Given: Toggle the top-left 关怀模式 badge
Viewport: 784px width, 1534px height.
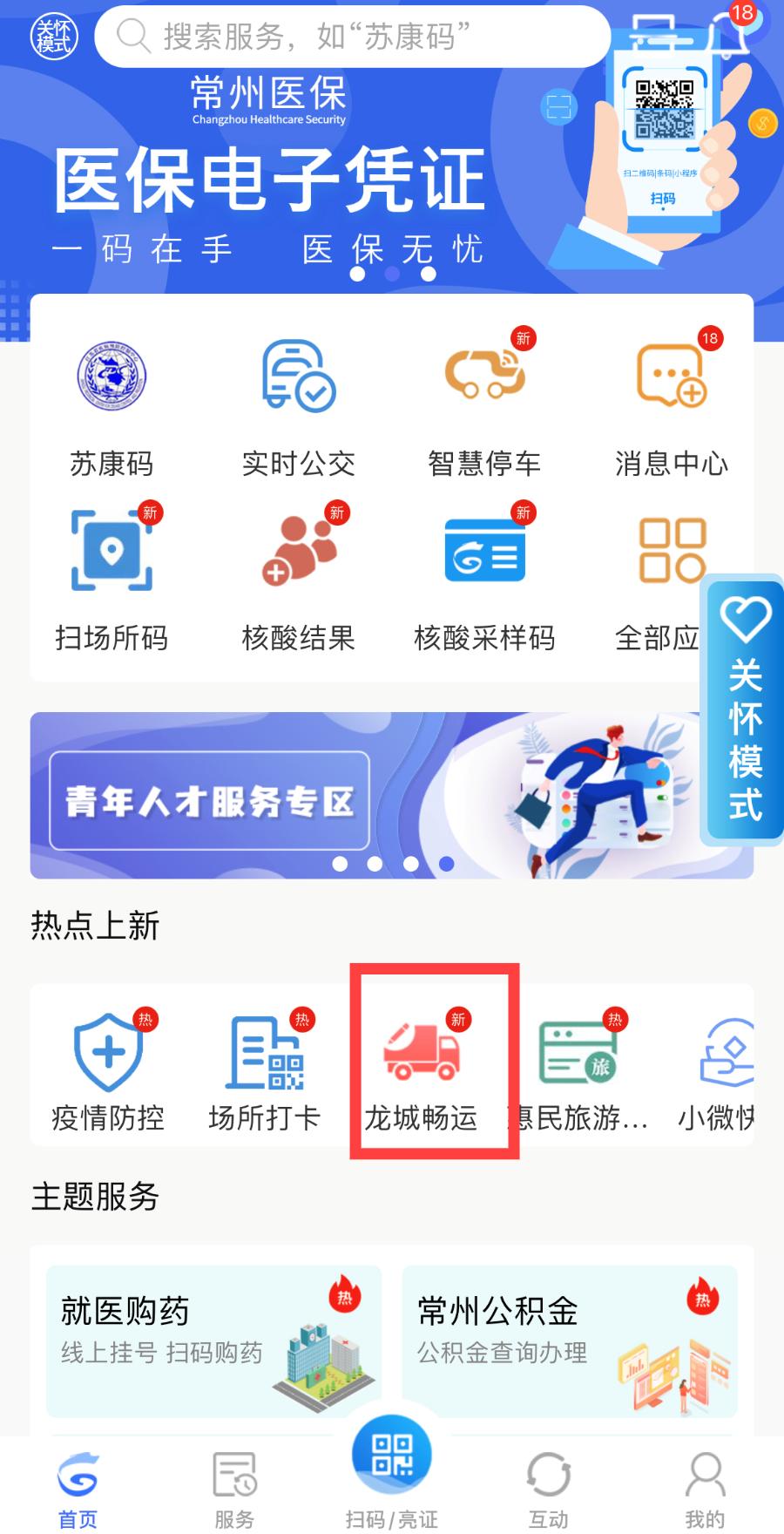Looking at the screenshot, I should coord(52,33).
